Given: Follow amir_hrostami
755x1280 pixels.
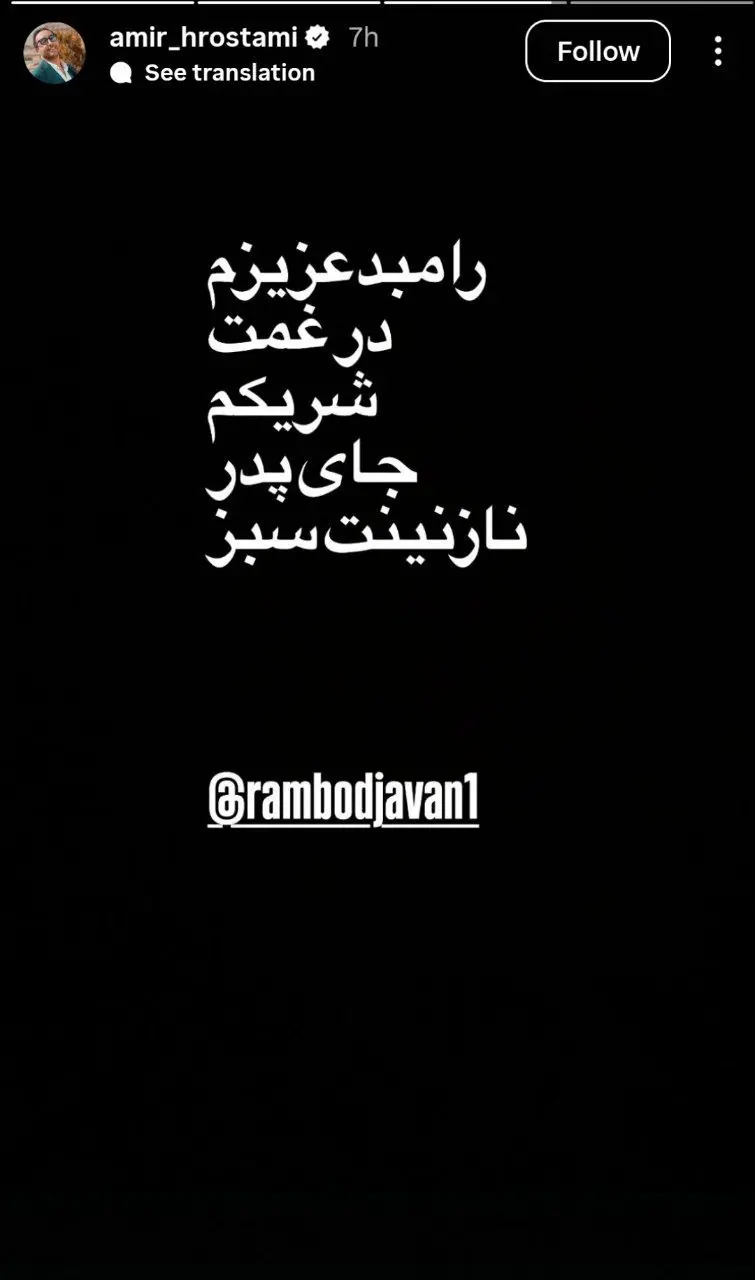Looking at the screenshot, I should 597,51.
